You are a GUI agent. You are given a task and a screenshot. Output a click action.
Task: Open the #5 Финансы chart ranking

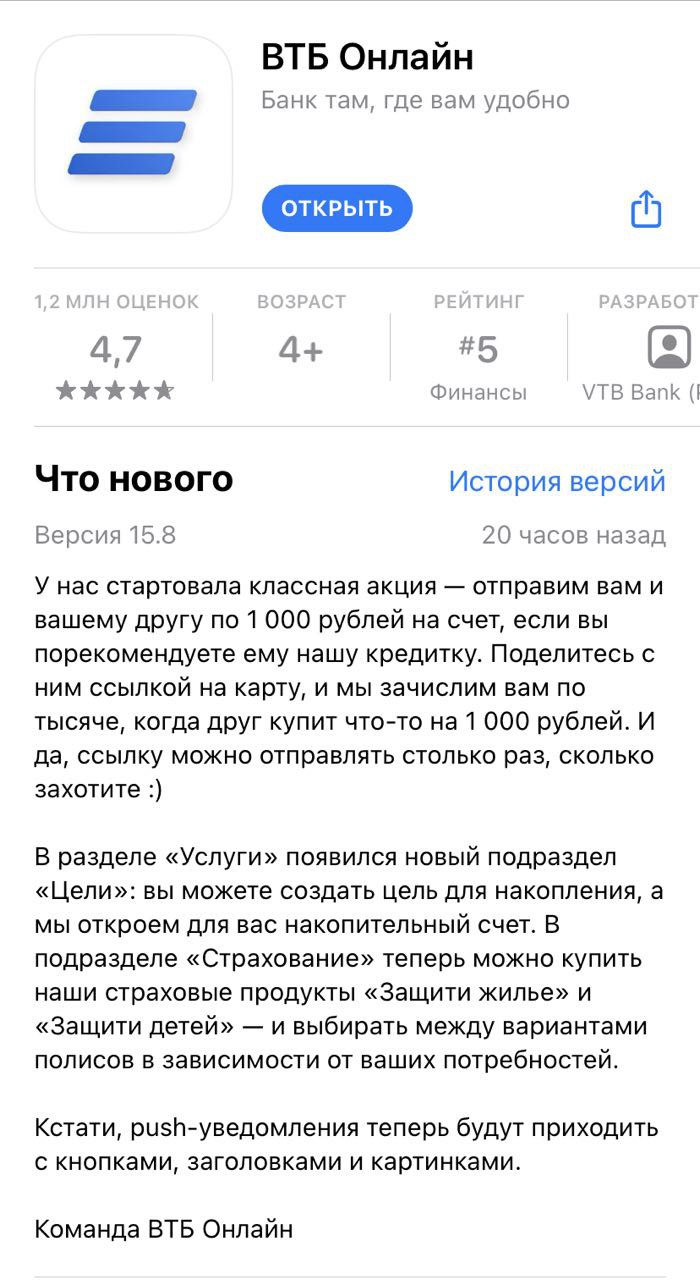pyautogui.click(x=478, y=347)
